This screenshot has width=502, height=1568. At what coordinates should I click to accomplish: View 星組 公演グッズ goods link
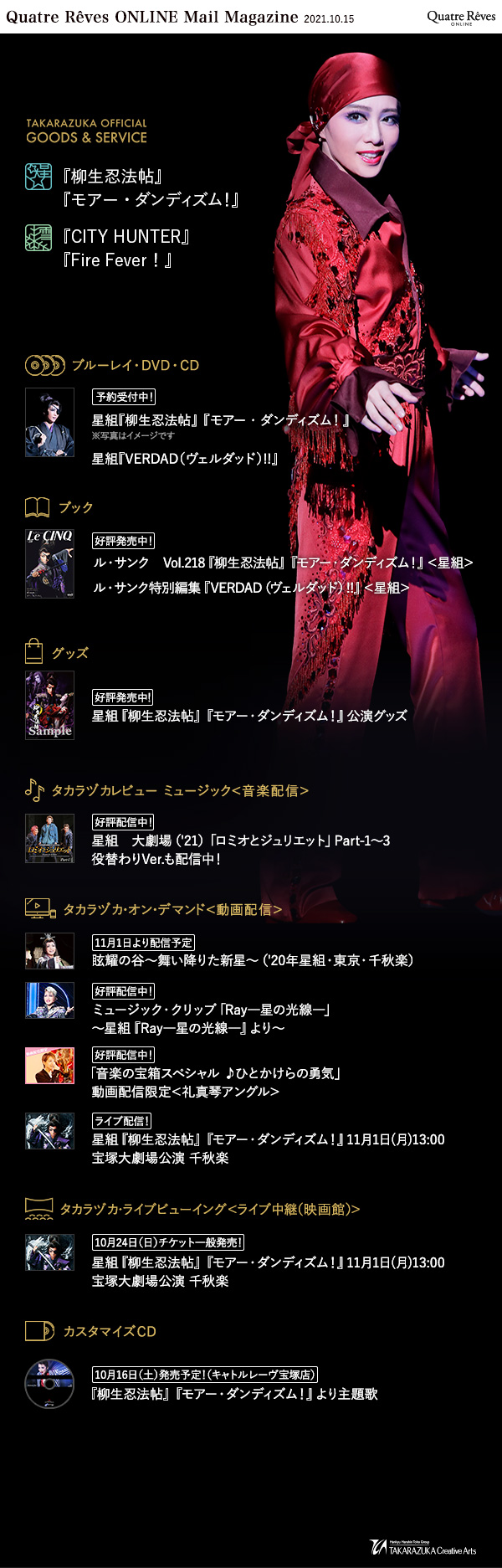[249, 716]
